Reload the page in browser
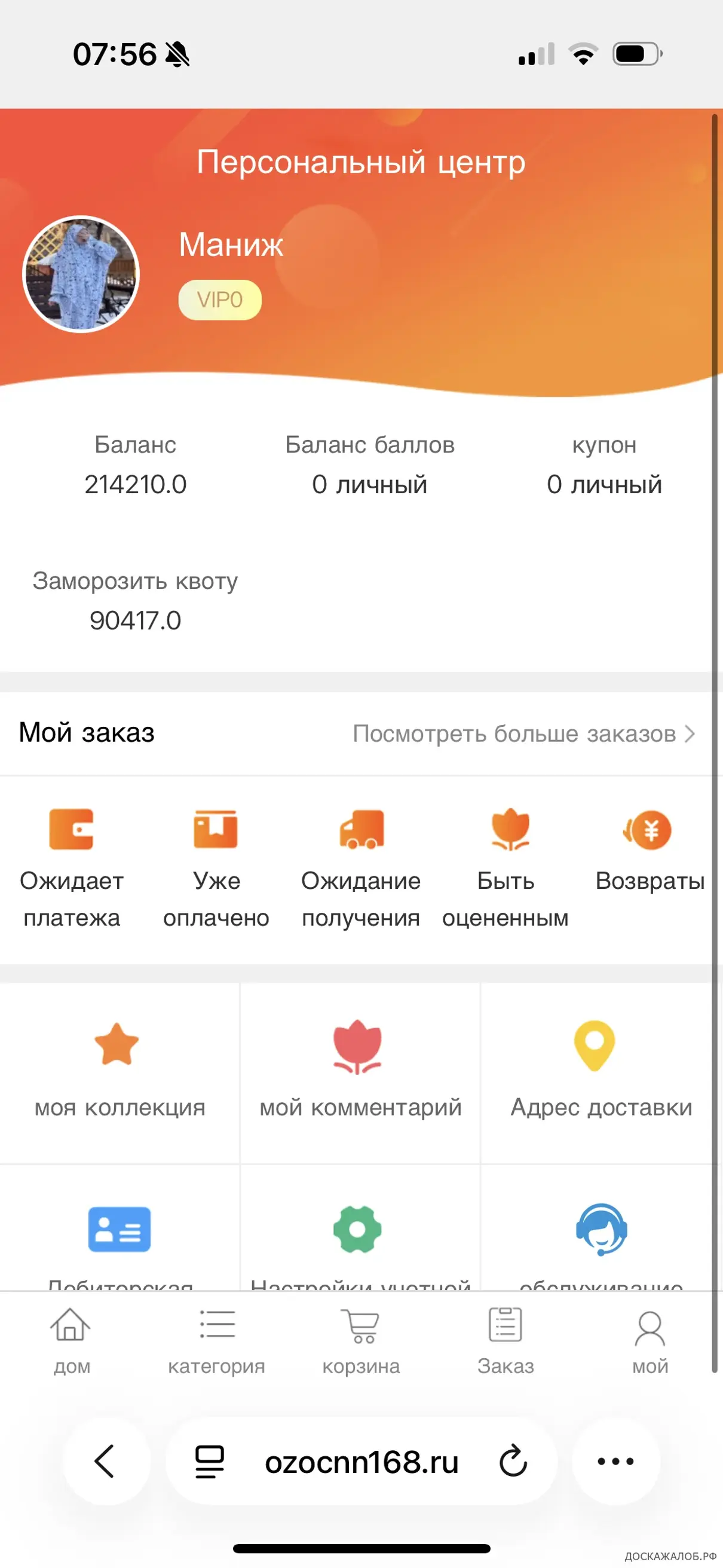The height and width of the screenshot is (1568, 723). tap(513, 1461)
